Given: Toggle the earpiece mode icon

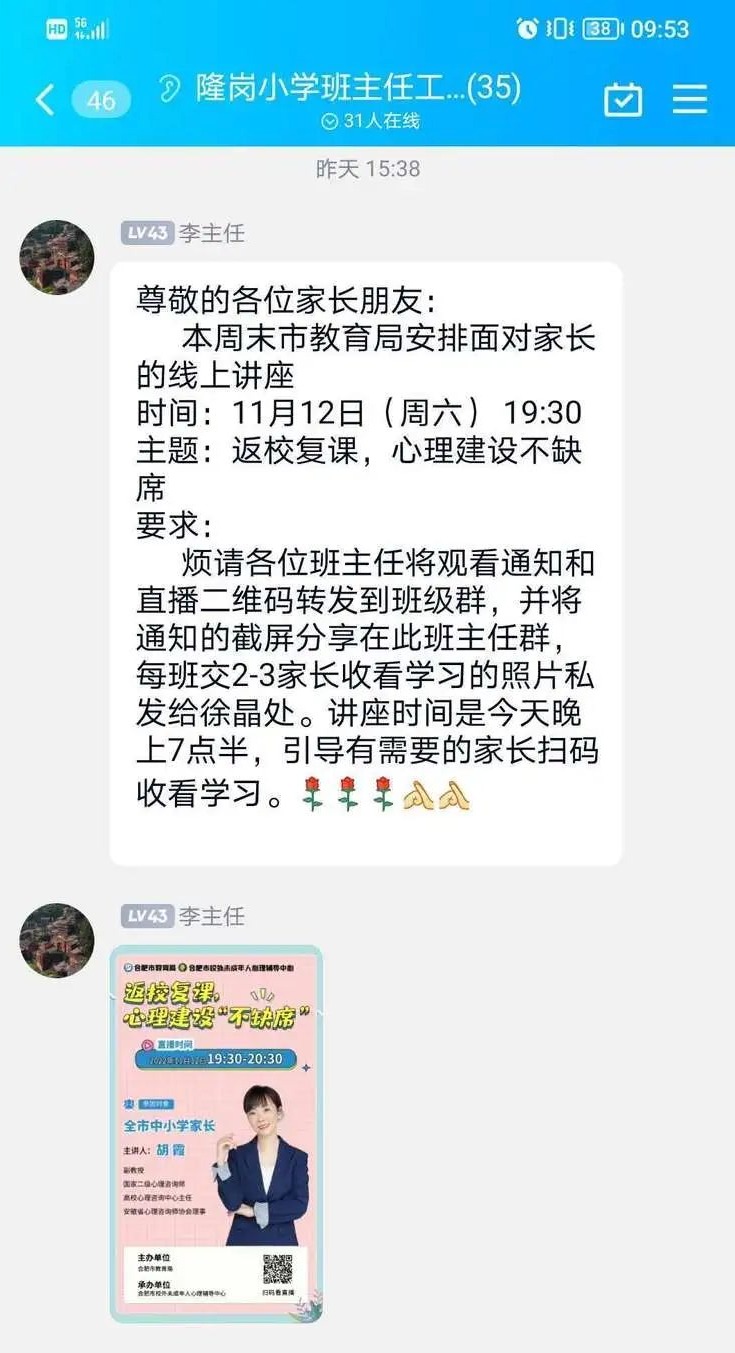Looking at the screenshot, I should click(170, 89).
